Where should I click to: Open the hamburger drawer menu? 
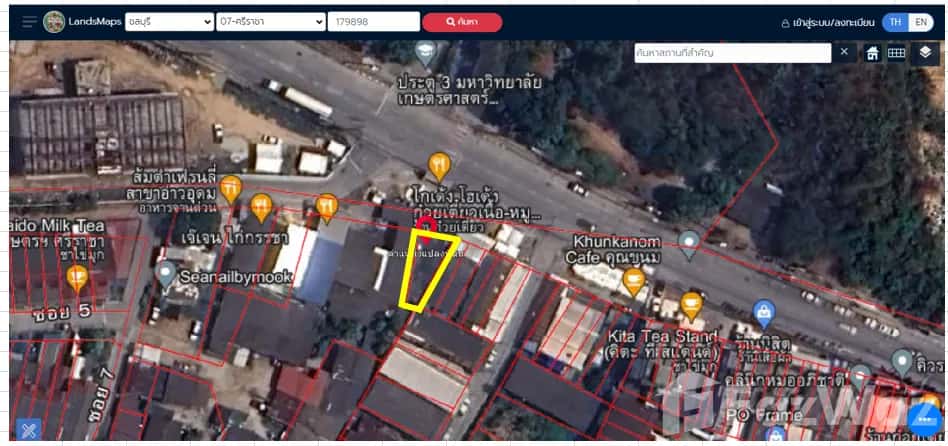pyautogui.click(x=29, y=21)
